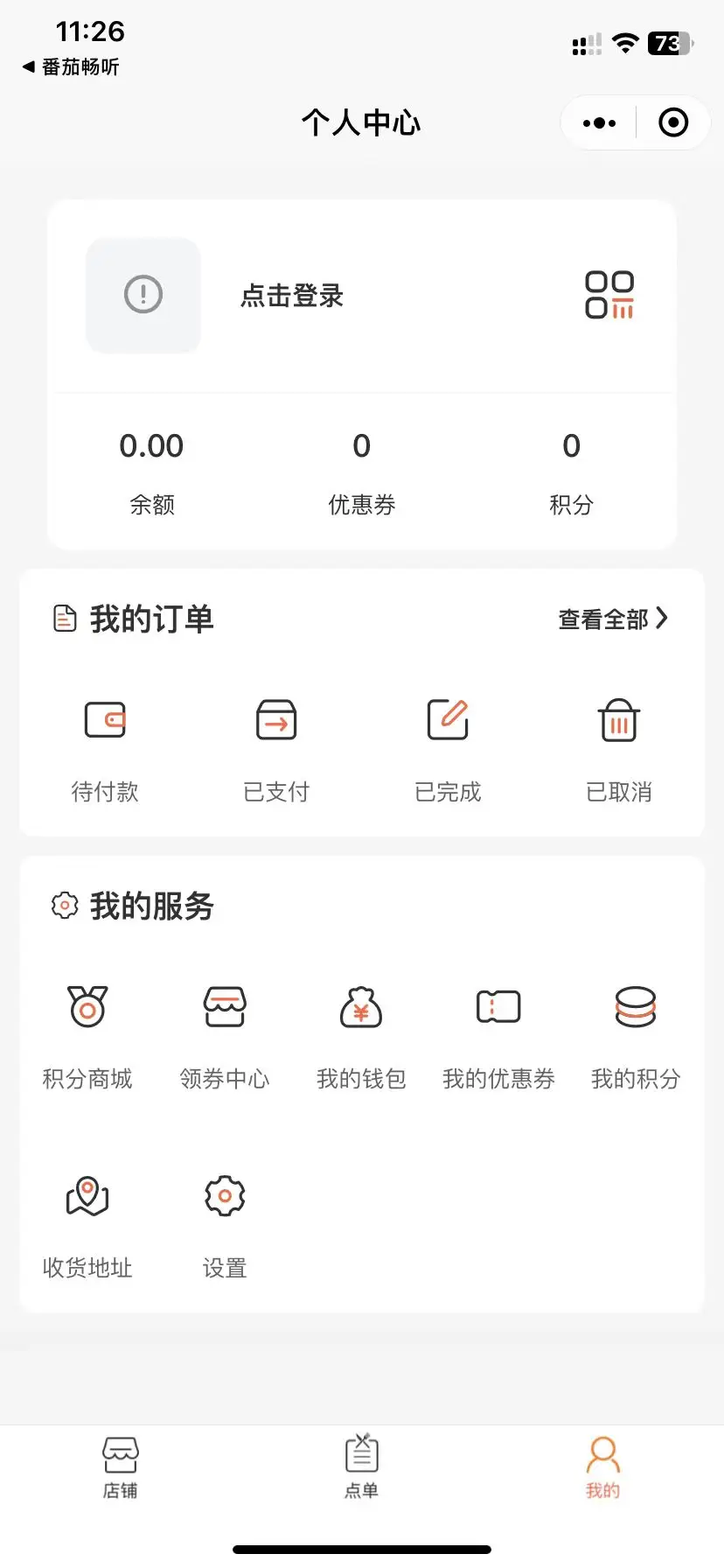Open the mini program overflow menu
The image size is (724, 1568).
tap(599, 123)
